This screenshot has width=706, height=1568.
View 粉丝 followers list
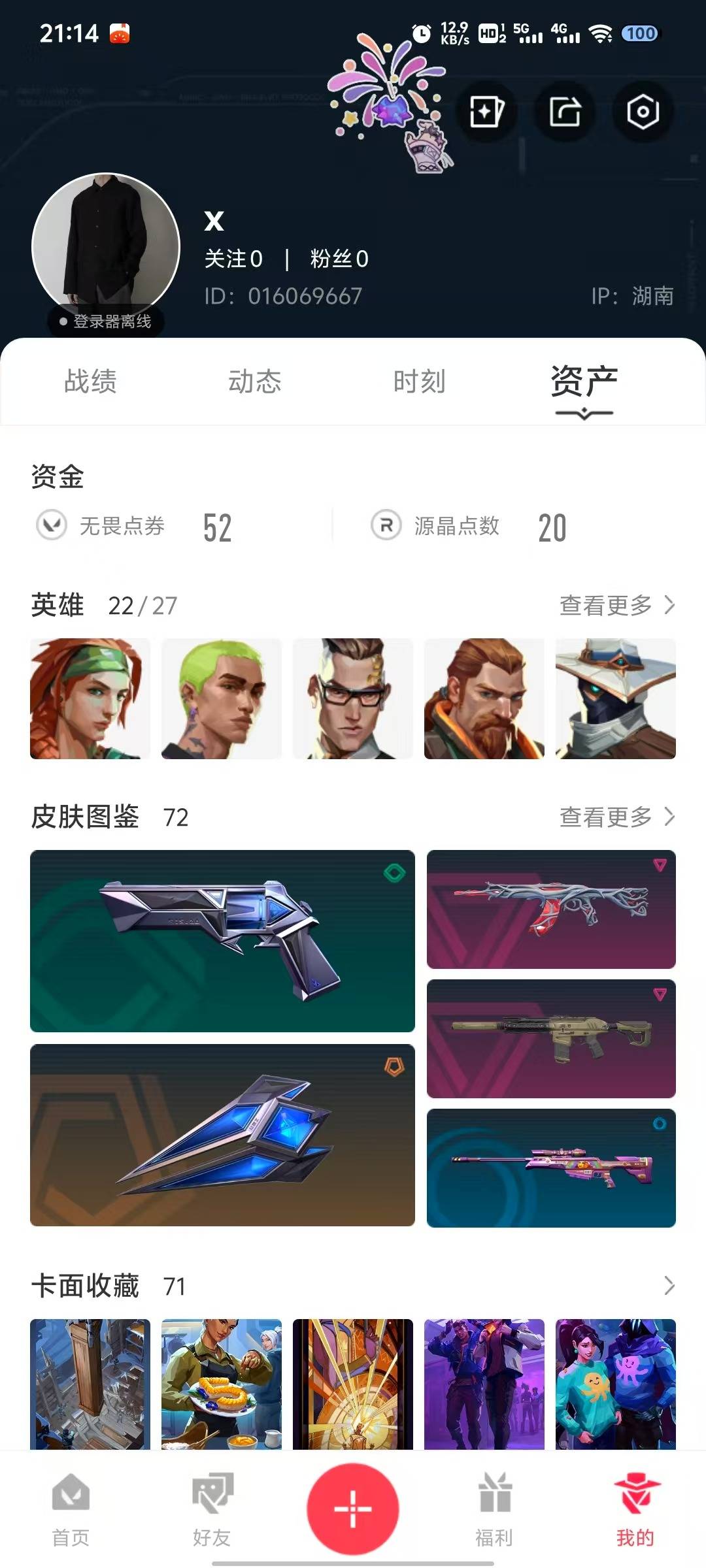[x=339, y=259]
